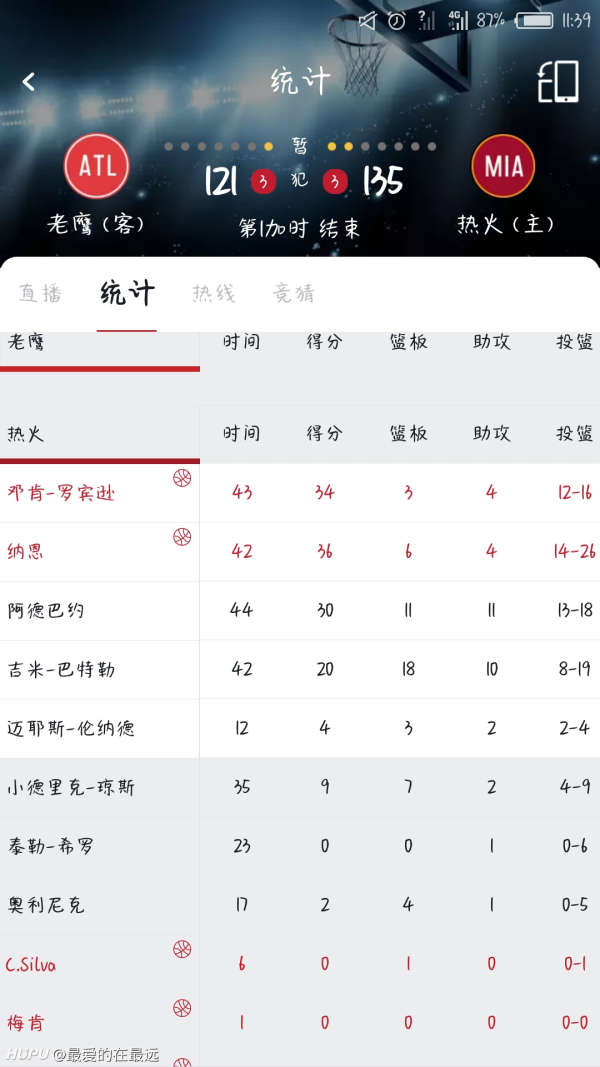Go back using the top-left arrow
Screen dimensions: 600x1067
(28, 82)
